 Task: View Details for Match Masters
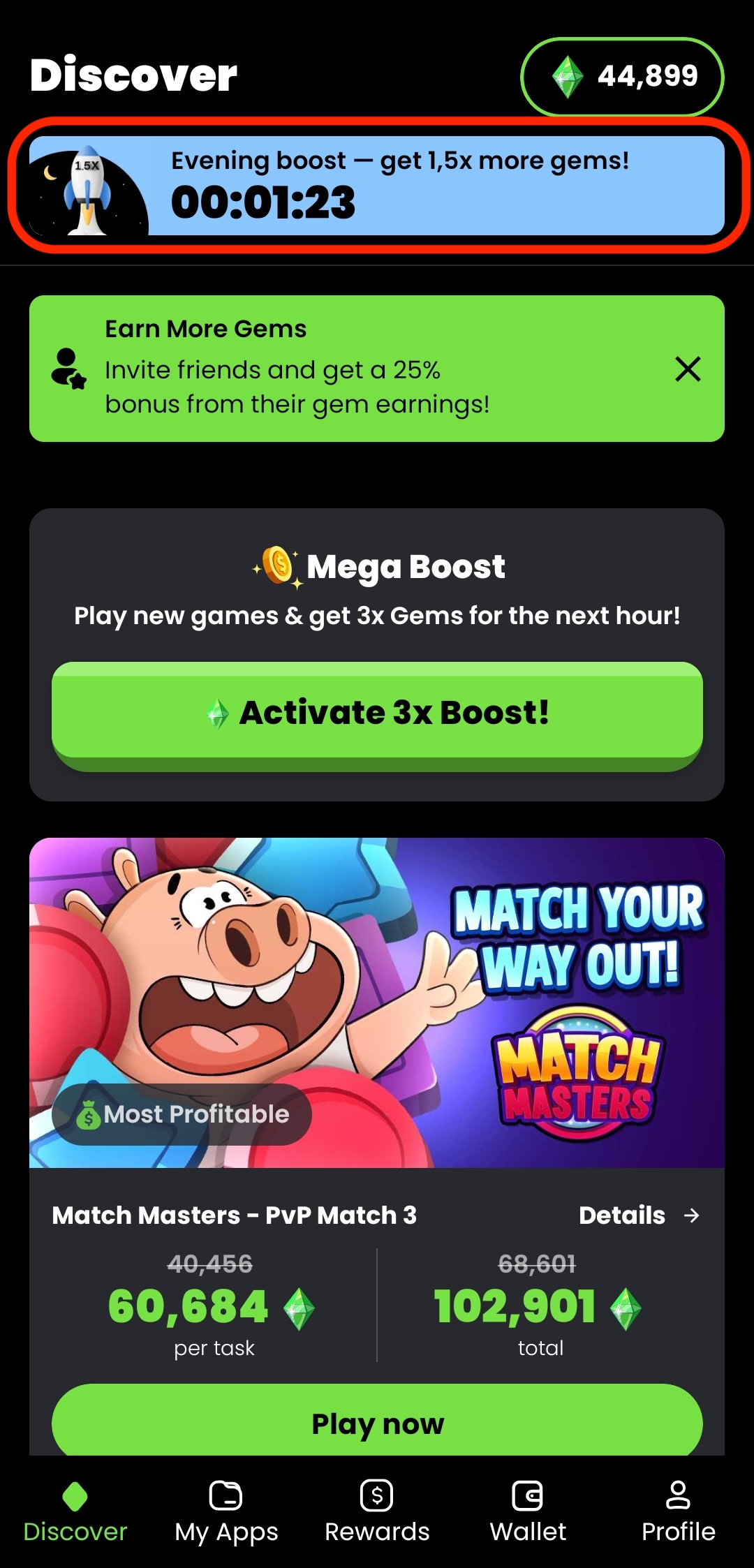638,1215
